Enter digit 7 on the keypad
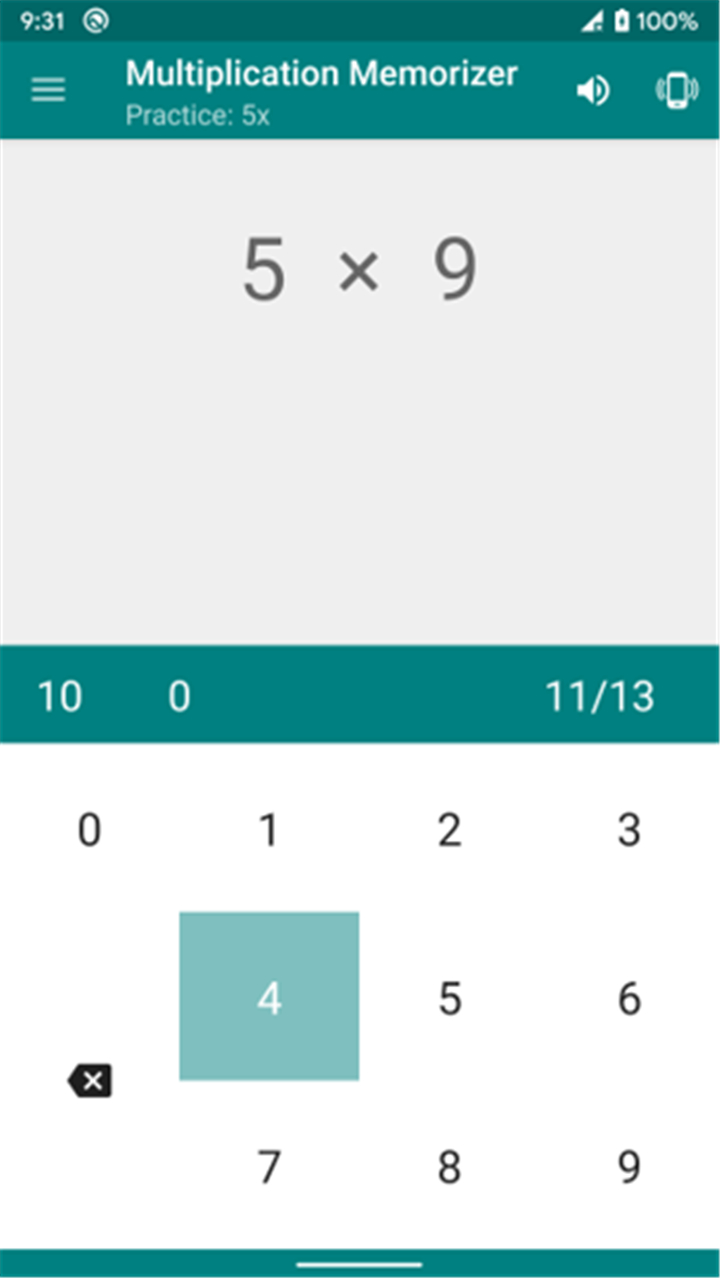Image resolution: width=720 pixels, height=1278 pixels. 269,1166
